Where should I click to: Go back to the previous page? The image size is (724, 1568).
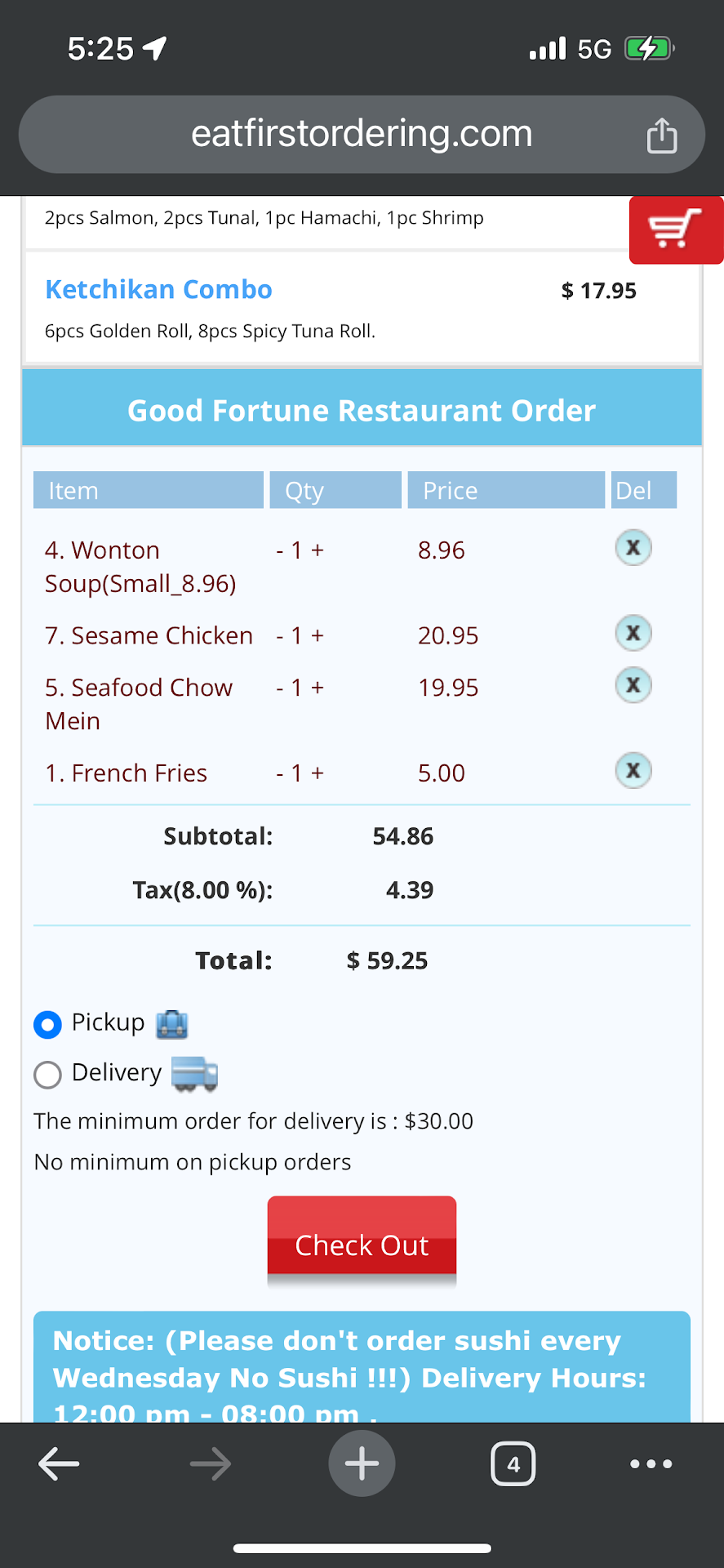pos(59,1463)
